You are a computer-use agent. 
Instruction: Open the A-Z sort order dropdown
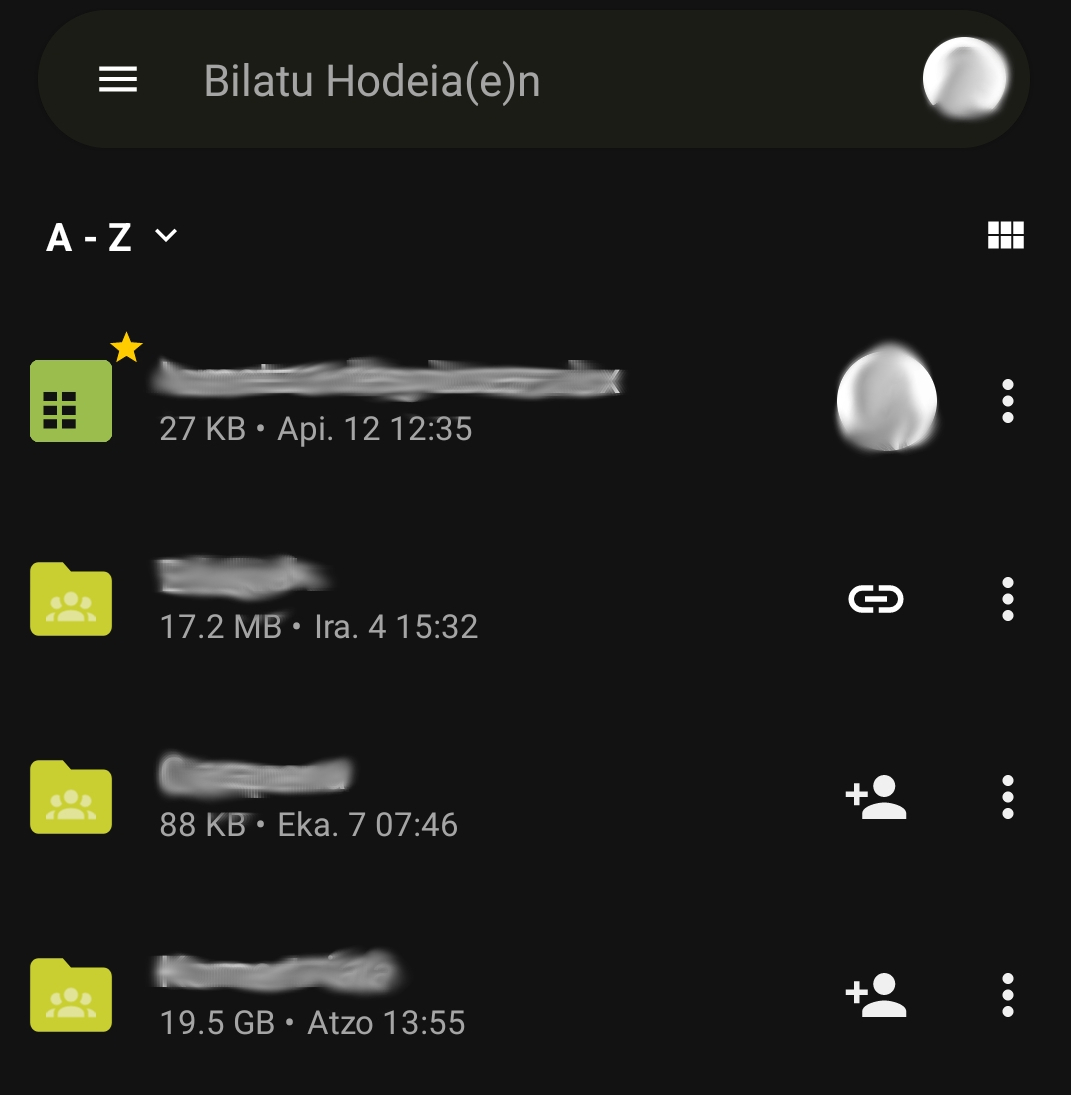pos(90,236)
